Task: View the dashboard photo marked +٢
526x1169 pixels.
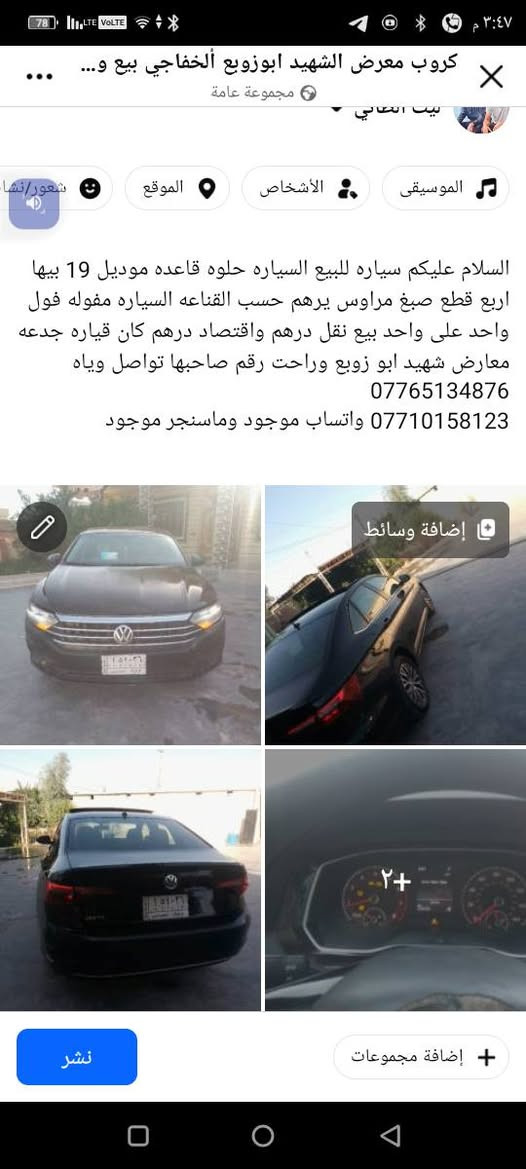Action: coord(396,880)
